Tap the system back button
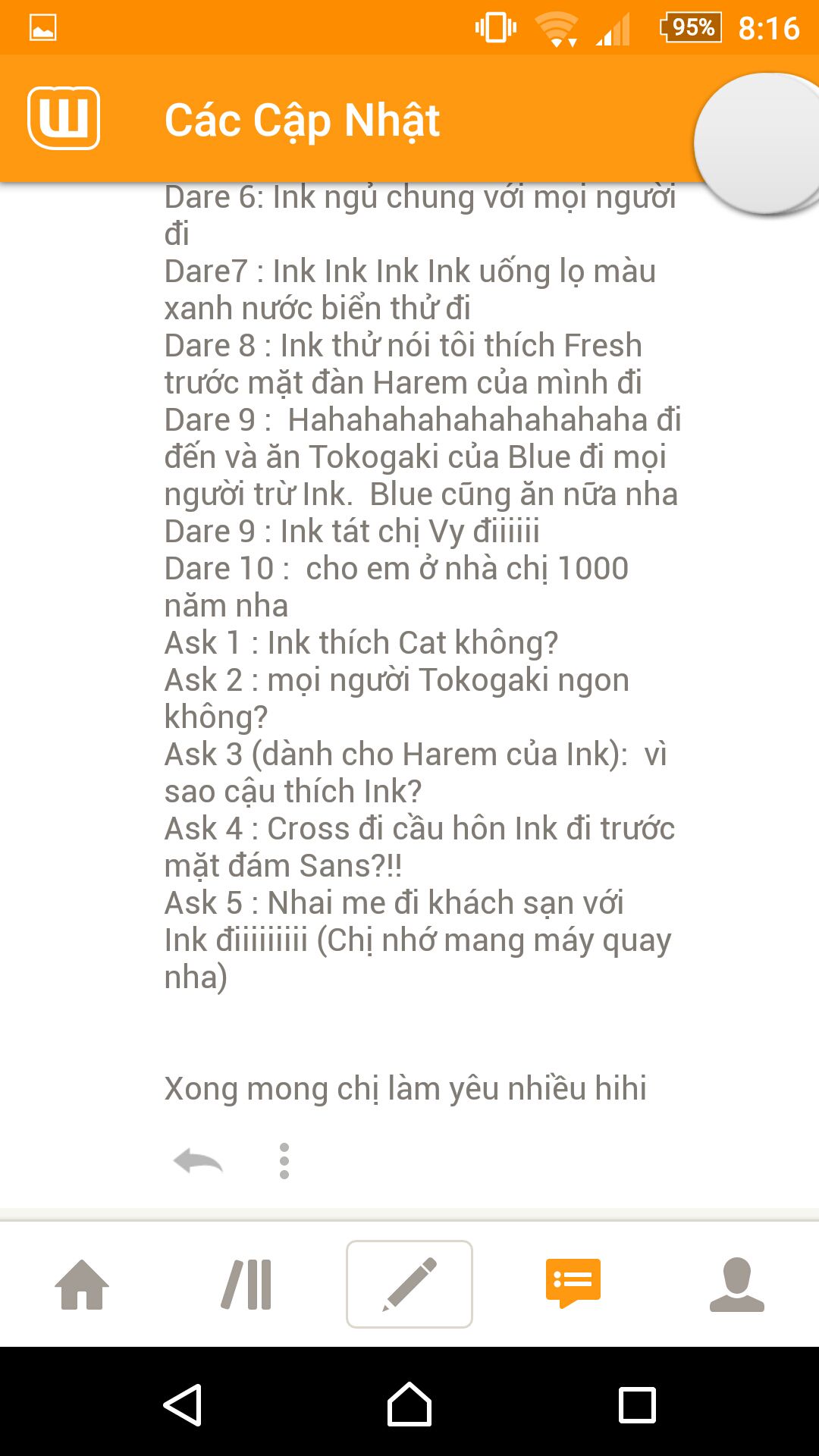 tap(183, 1404)
